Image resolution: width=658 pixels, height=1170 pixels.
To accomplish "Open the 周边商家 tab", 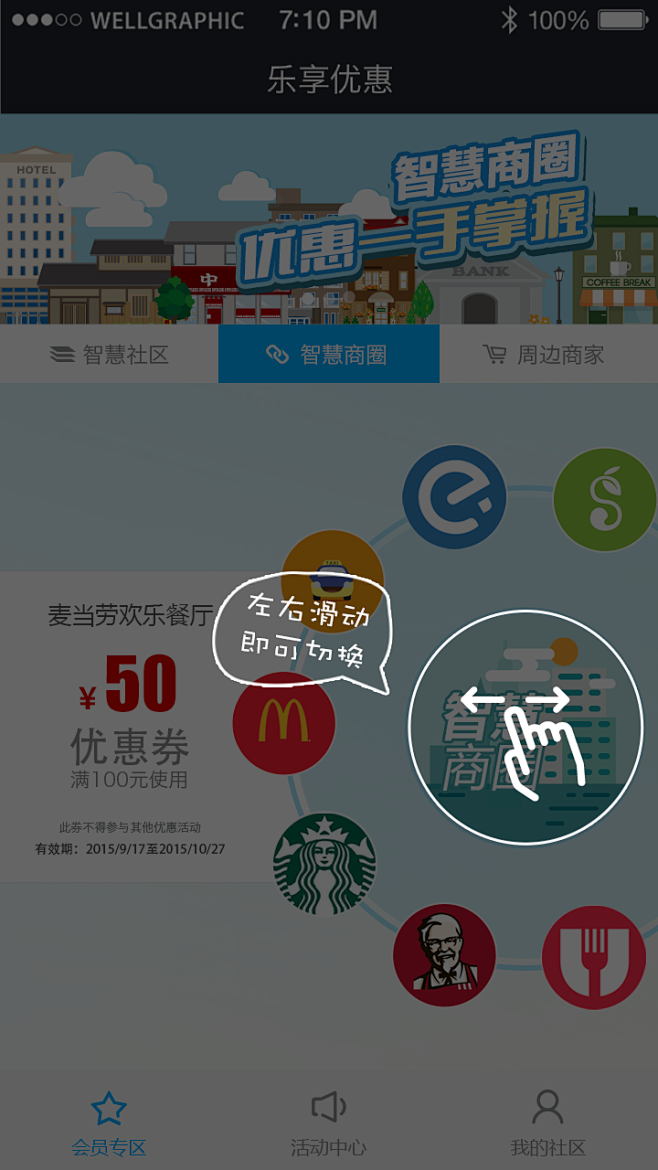I will (x=547, y=354).
